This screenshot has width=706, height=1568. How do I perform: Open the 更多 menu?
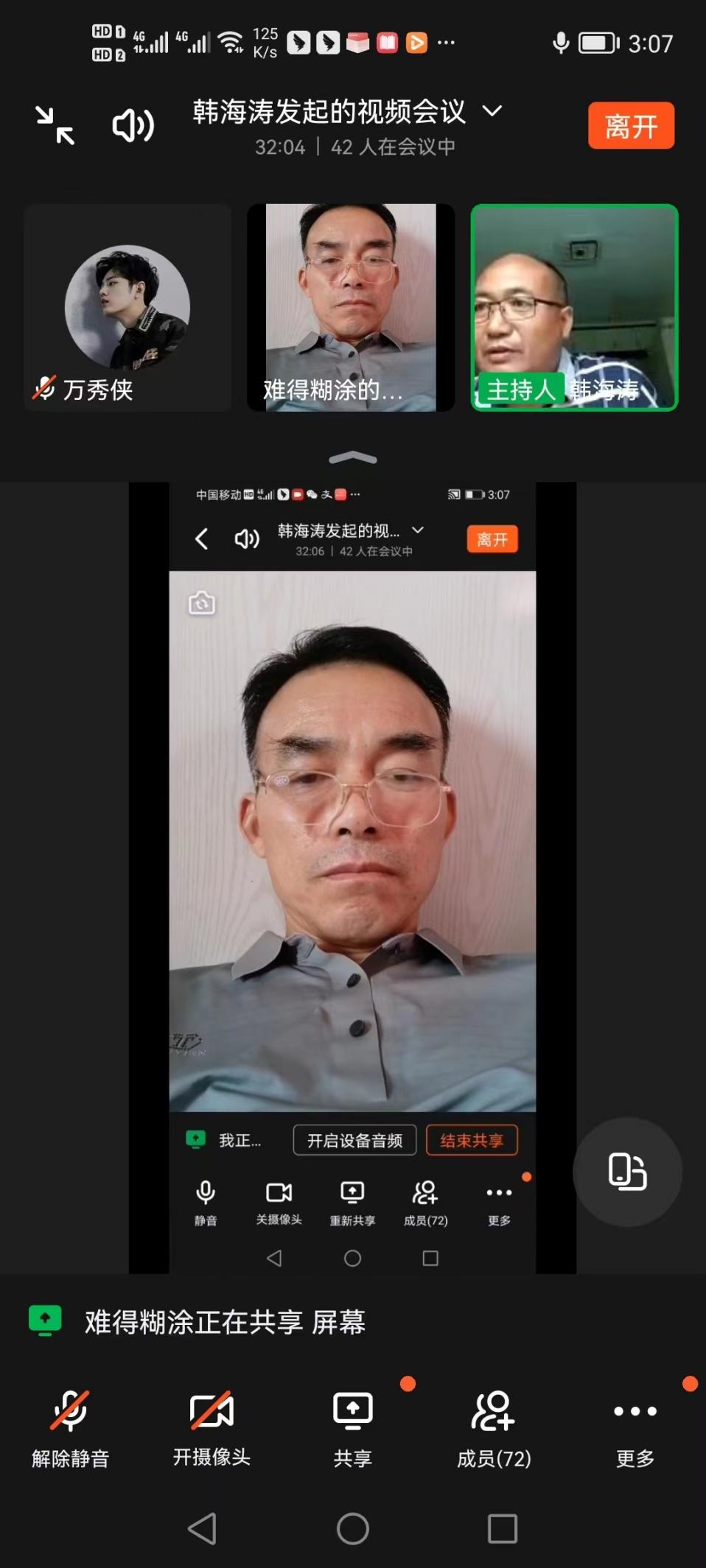click(635, 1427)
